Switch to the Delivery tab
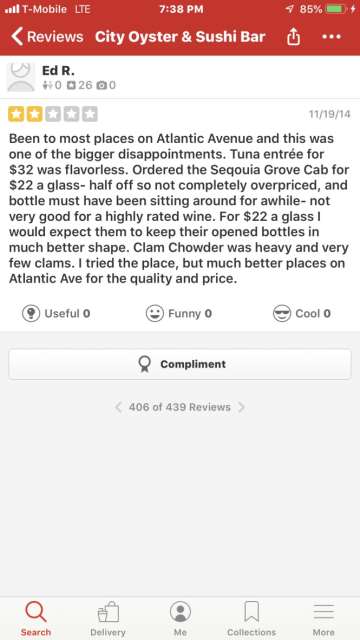 pos(108,618)
